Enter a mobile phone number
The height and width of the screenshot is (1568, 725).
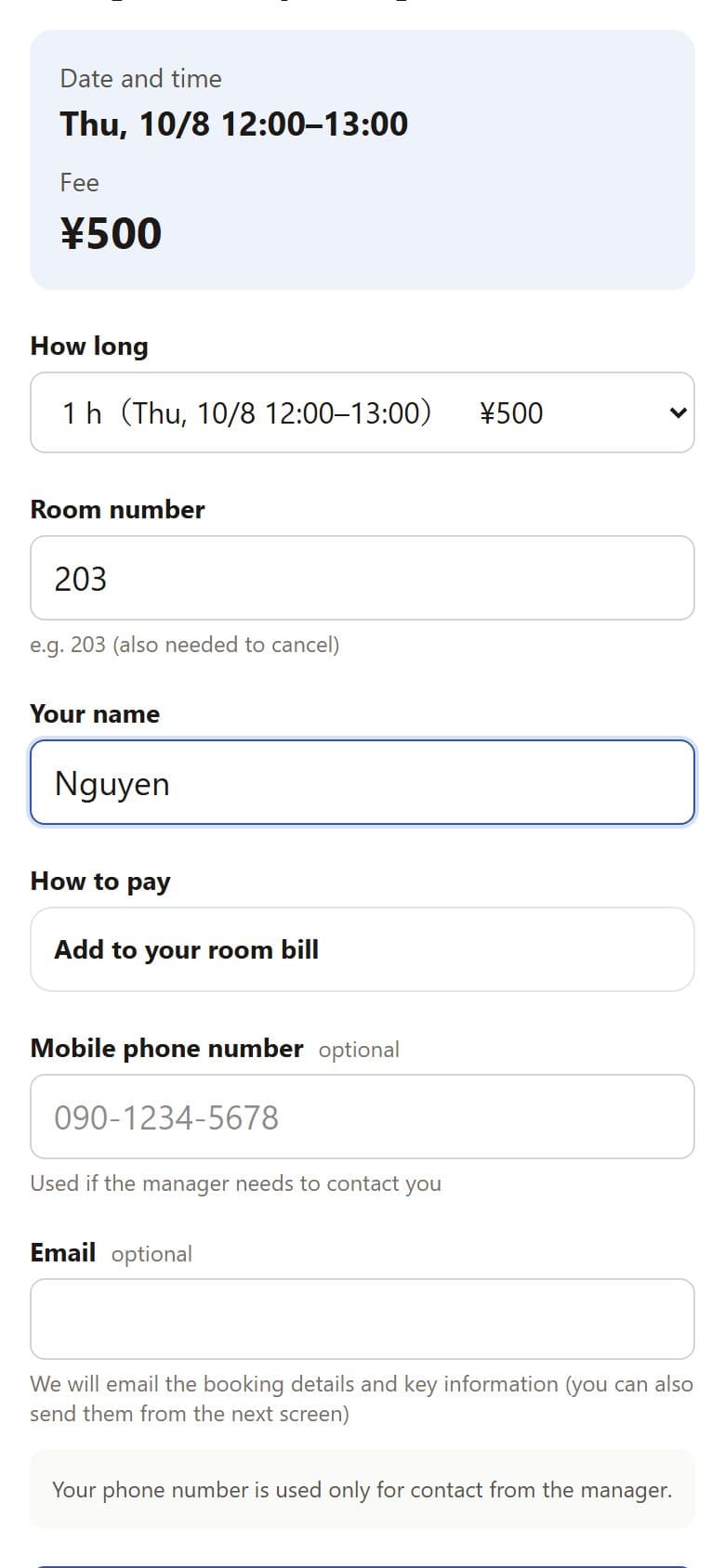362,1117
